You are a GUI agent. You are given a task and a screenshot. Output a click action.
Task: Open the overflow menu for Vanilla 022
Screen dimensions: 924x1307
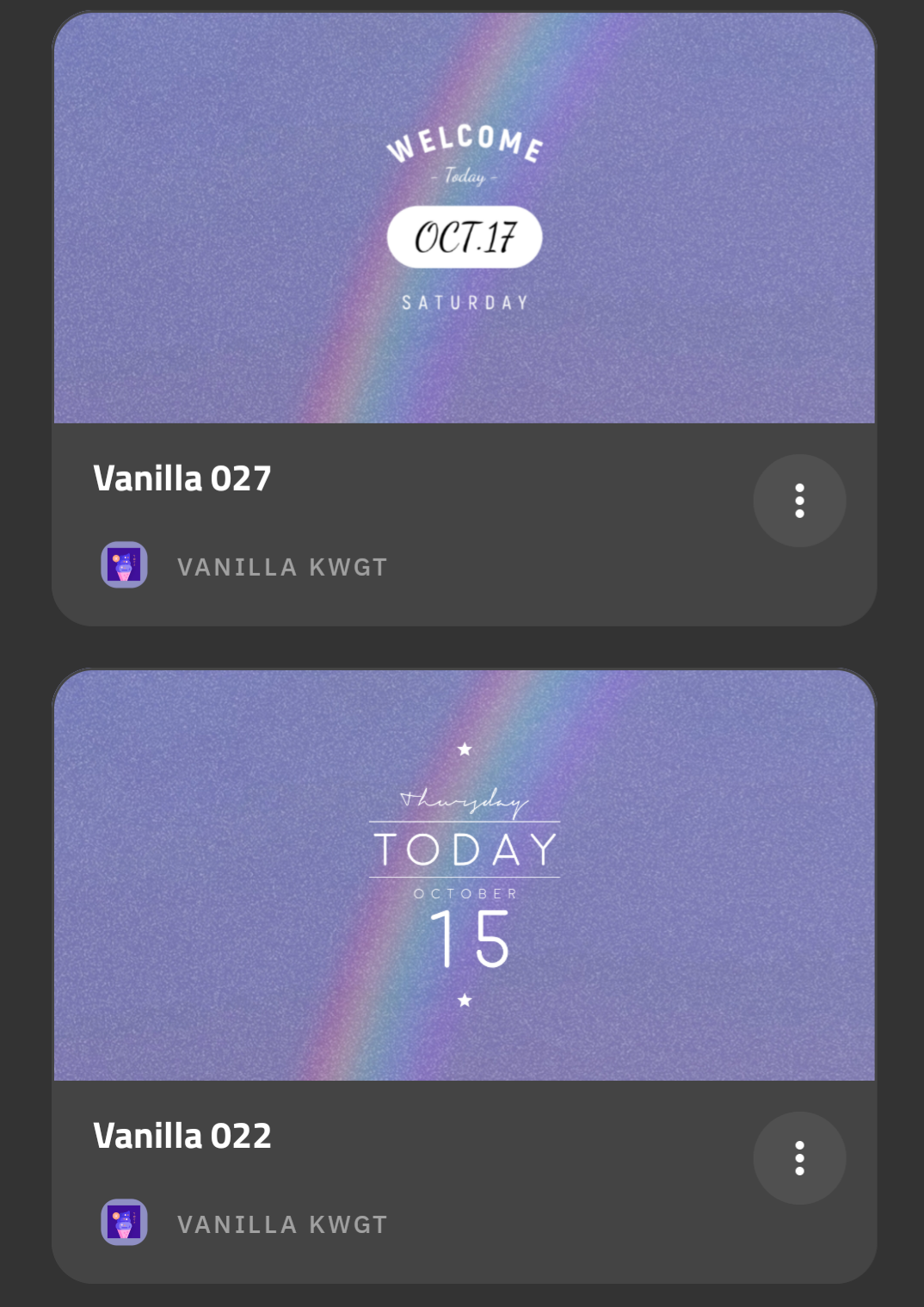799,1158
